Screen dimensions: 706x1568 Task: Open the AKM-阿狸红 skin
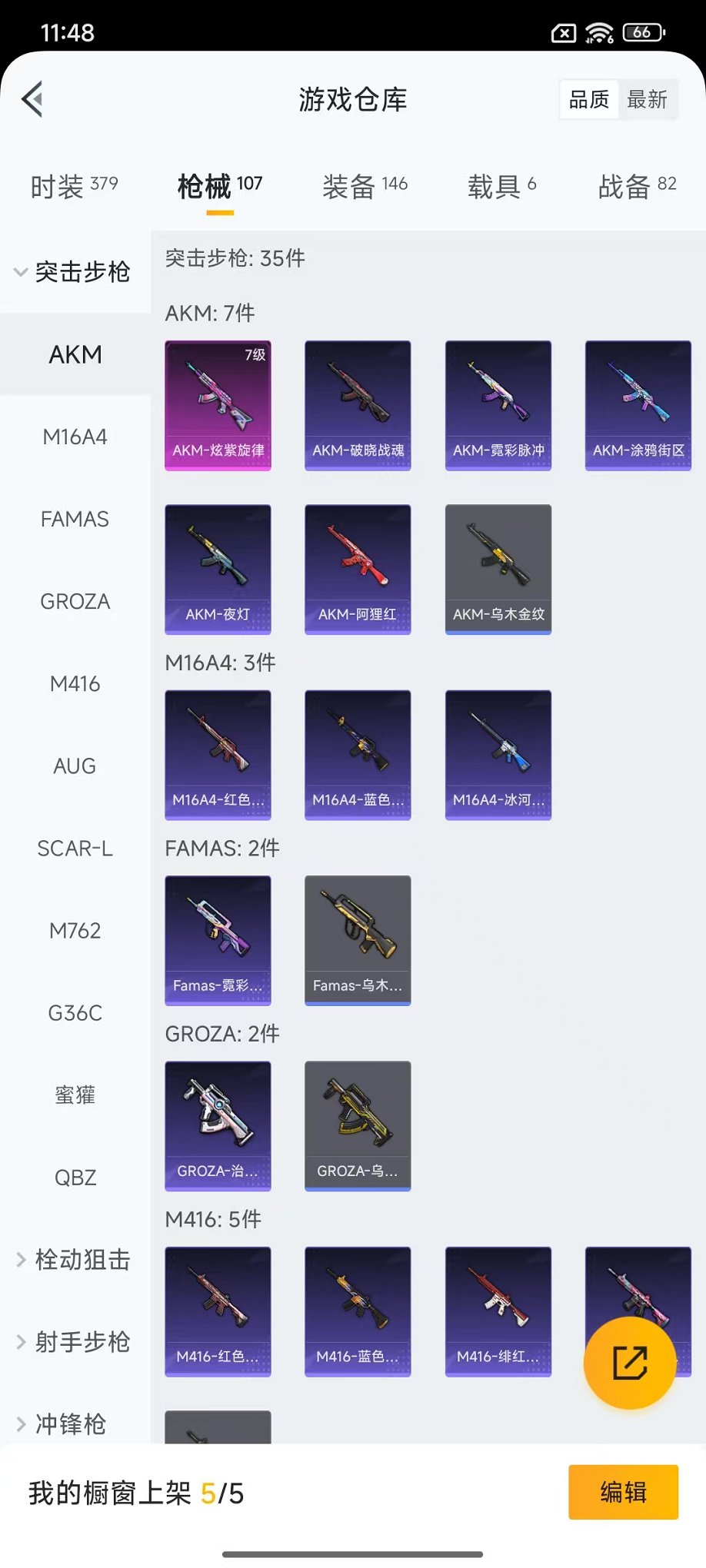point(358,569)
